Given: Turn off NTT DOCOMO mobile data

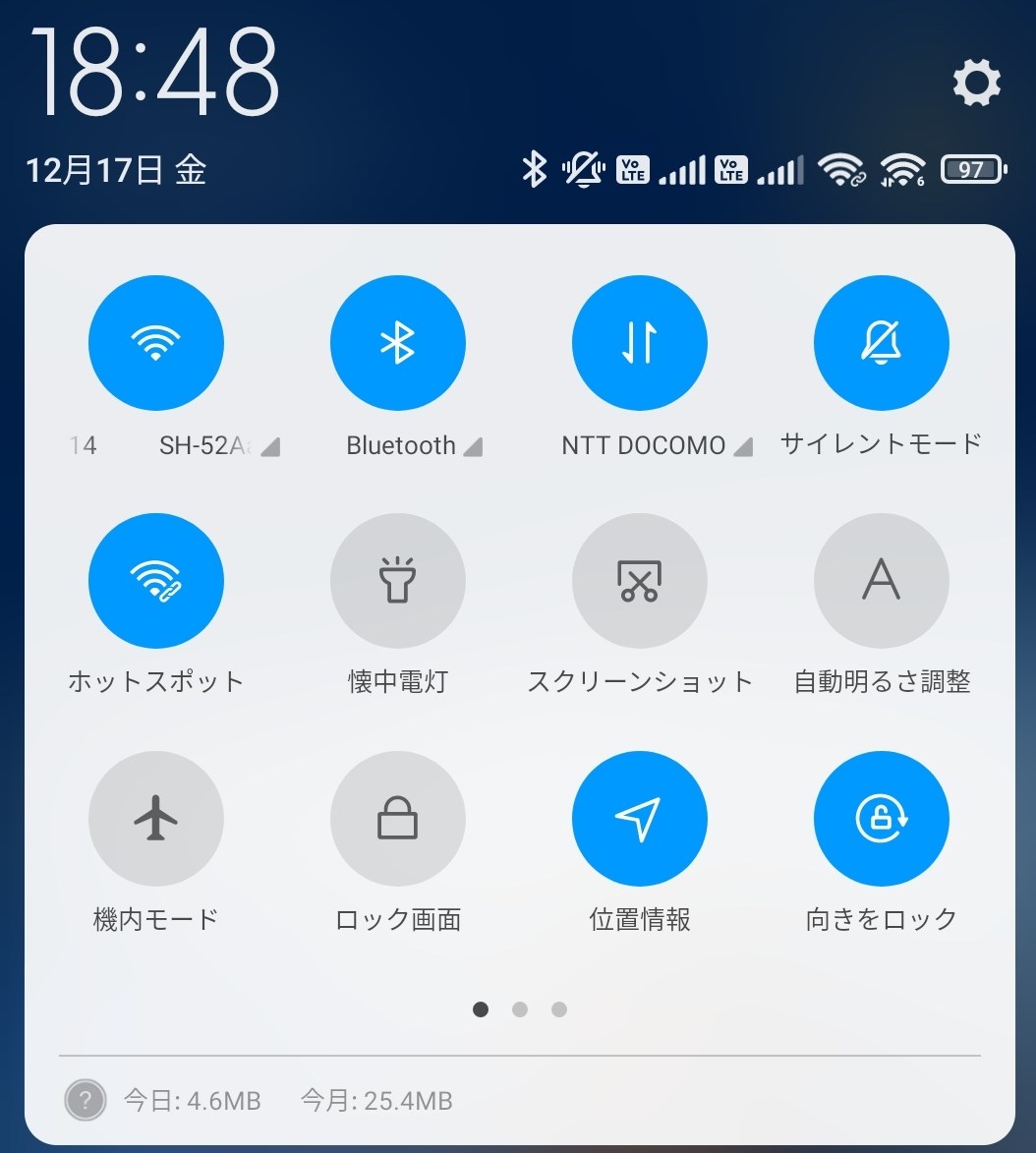Looking at the screenshot, I should coord(640,343).
